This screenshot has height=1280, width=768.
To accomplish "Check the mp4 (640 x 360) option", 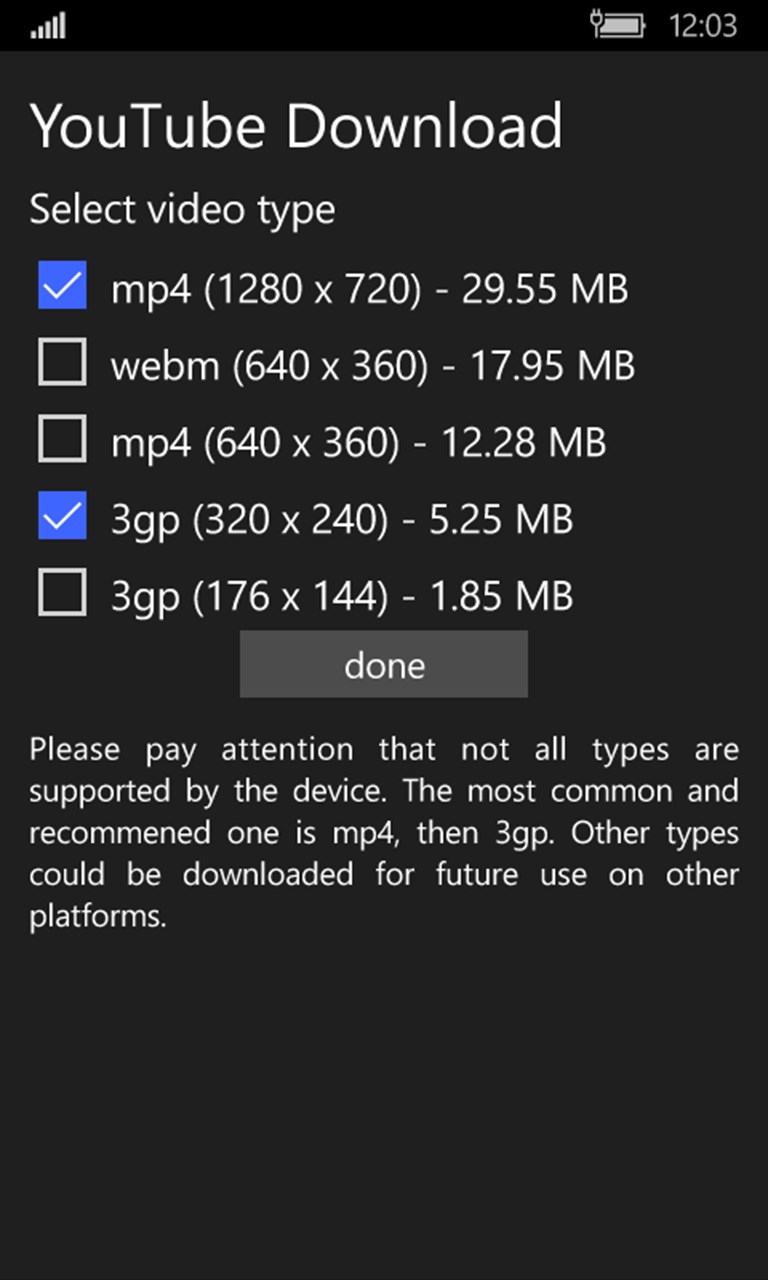I will coord(62,440).
